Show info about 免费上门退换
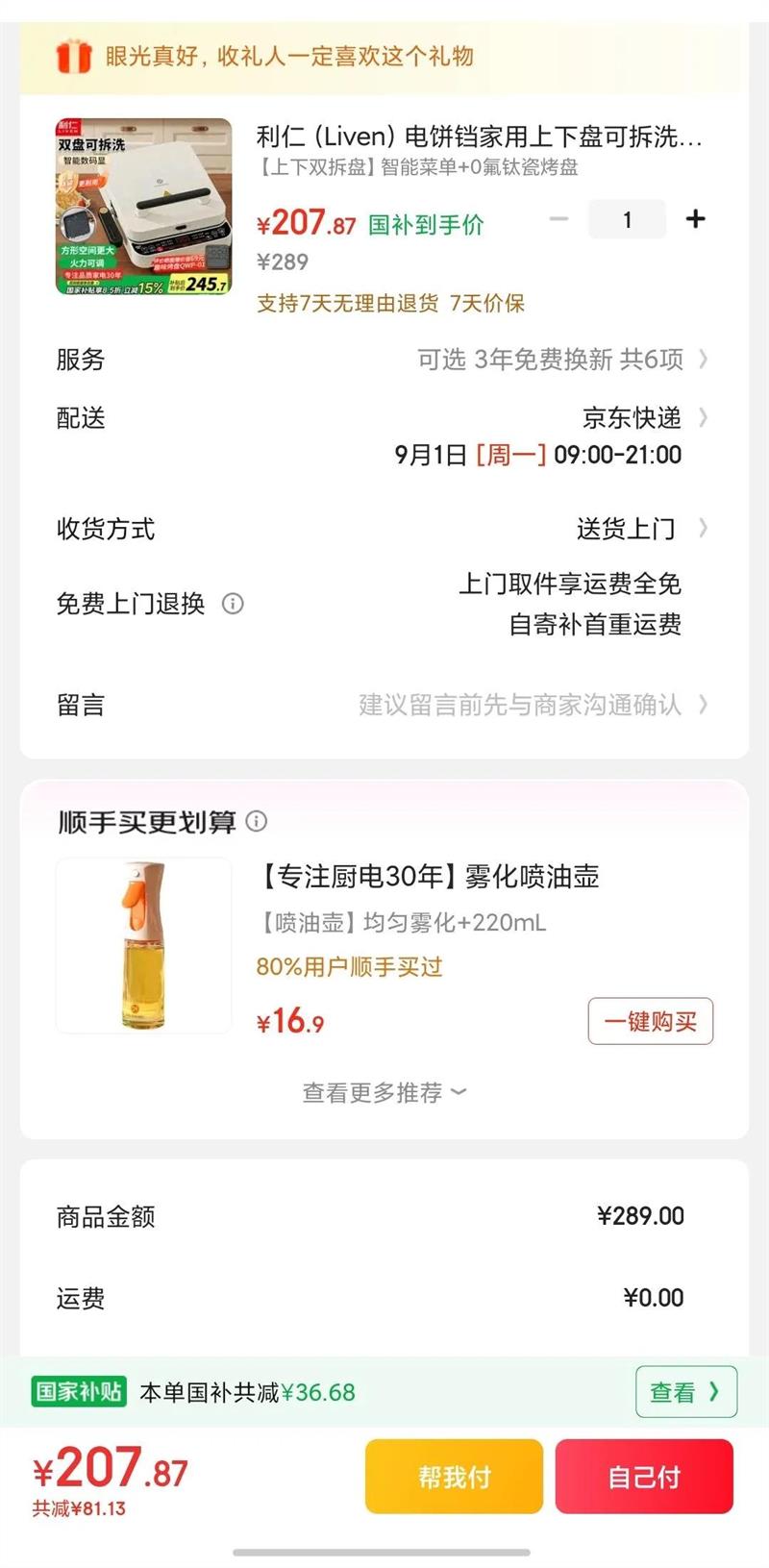The height and width of the screenshot is (1568, 769). point(233,604)
